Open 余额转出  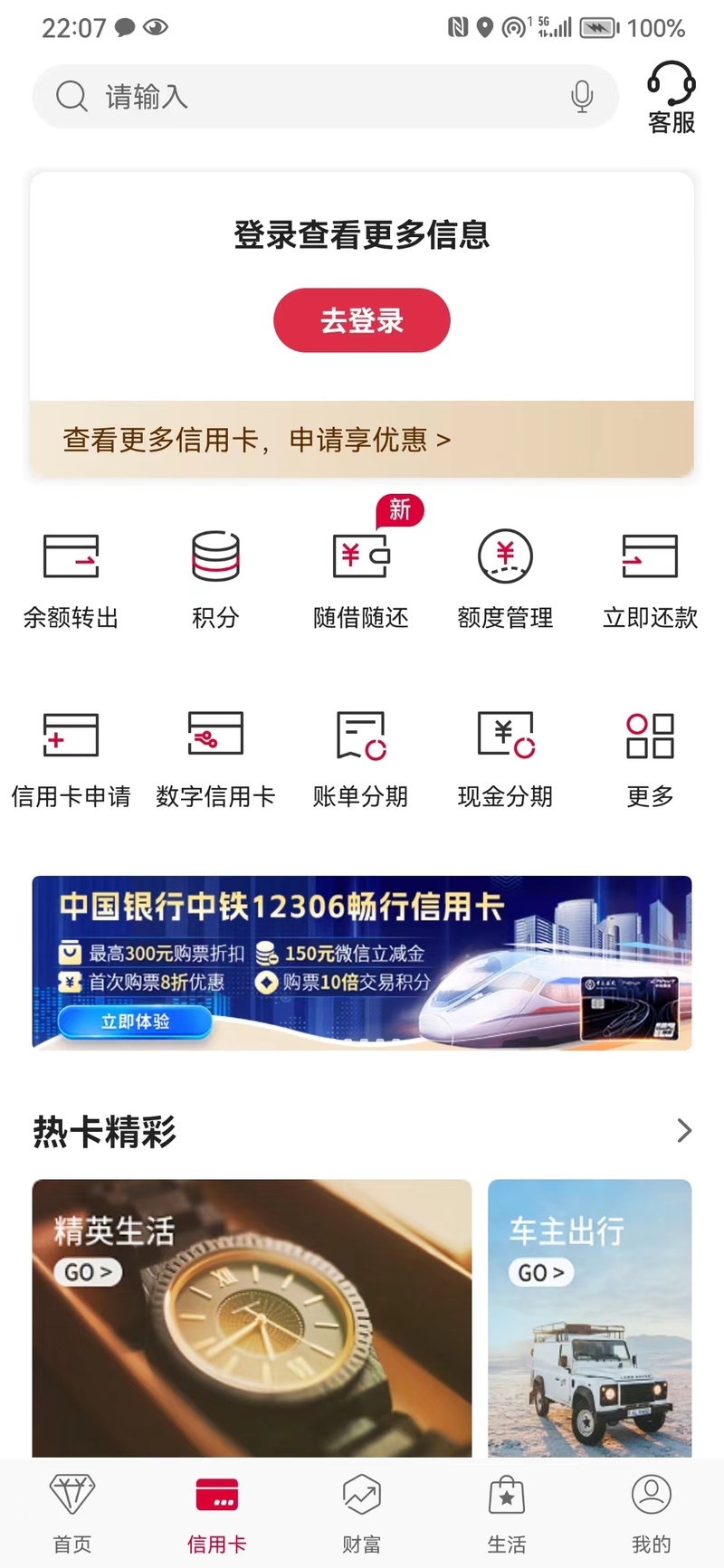(71, 581)
